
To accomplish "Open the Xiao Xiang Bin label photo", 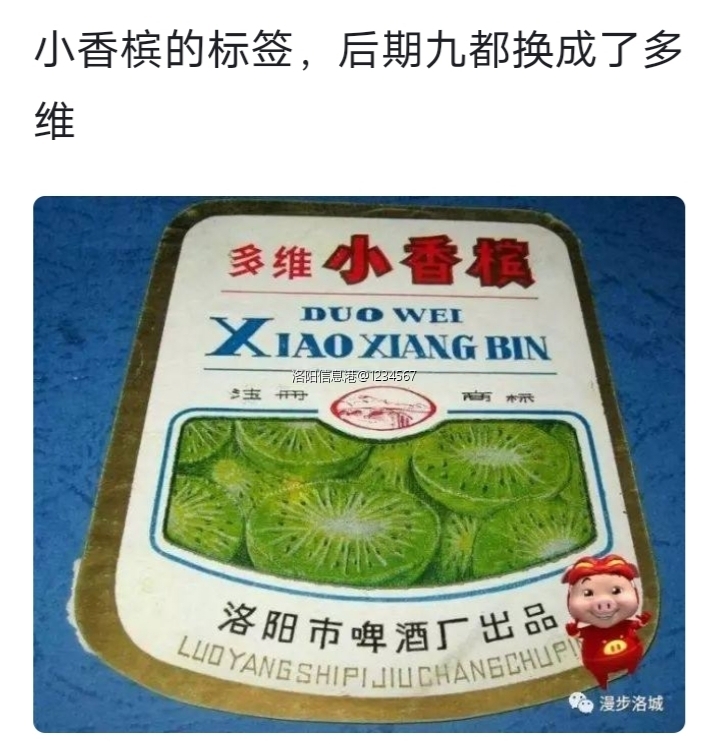I will coord(359,464).
